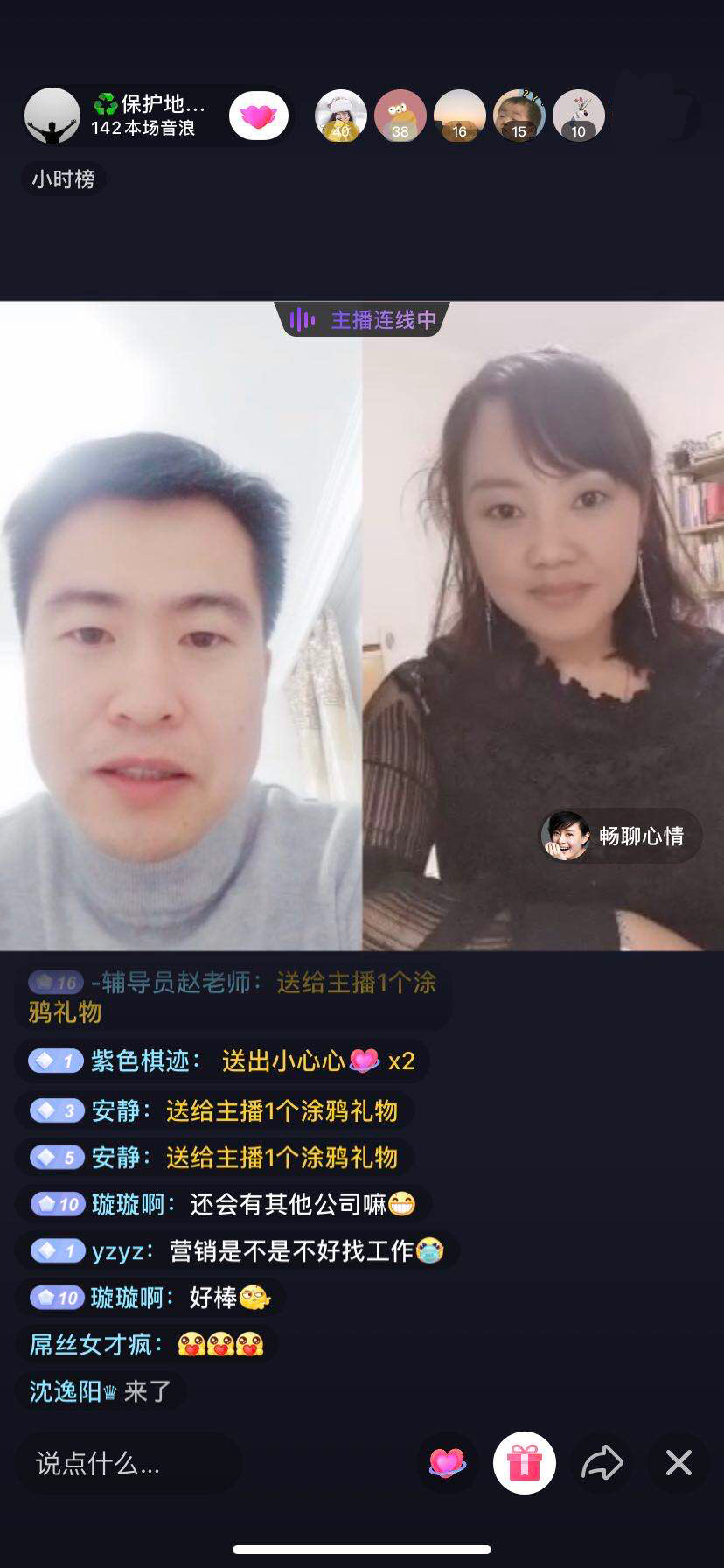724x1568 pixels.
Task: View the viewer avatar with 10 badge
Action: point(578,115)
